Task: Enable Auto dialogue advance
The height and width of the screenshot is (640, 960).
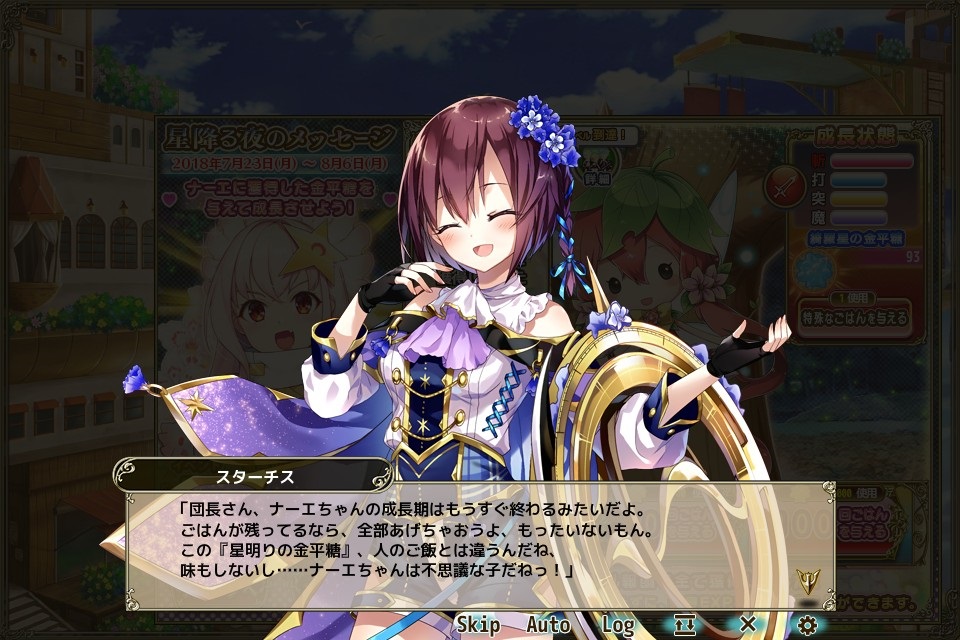Action: coord(548,625)
